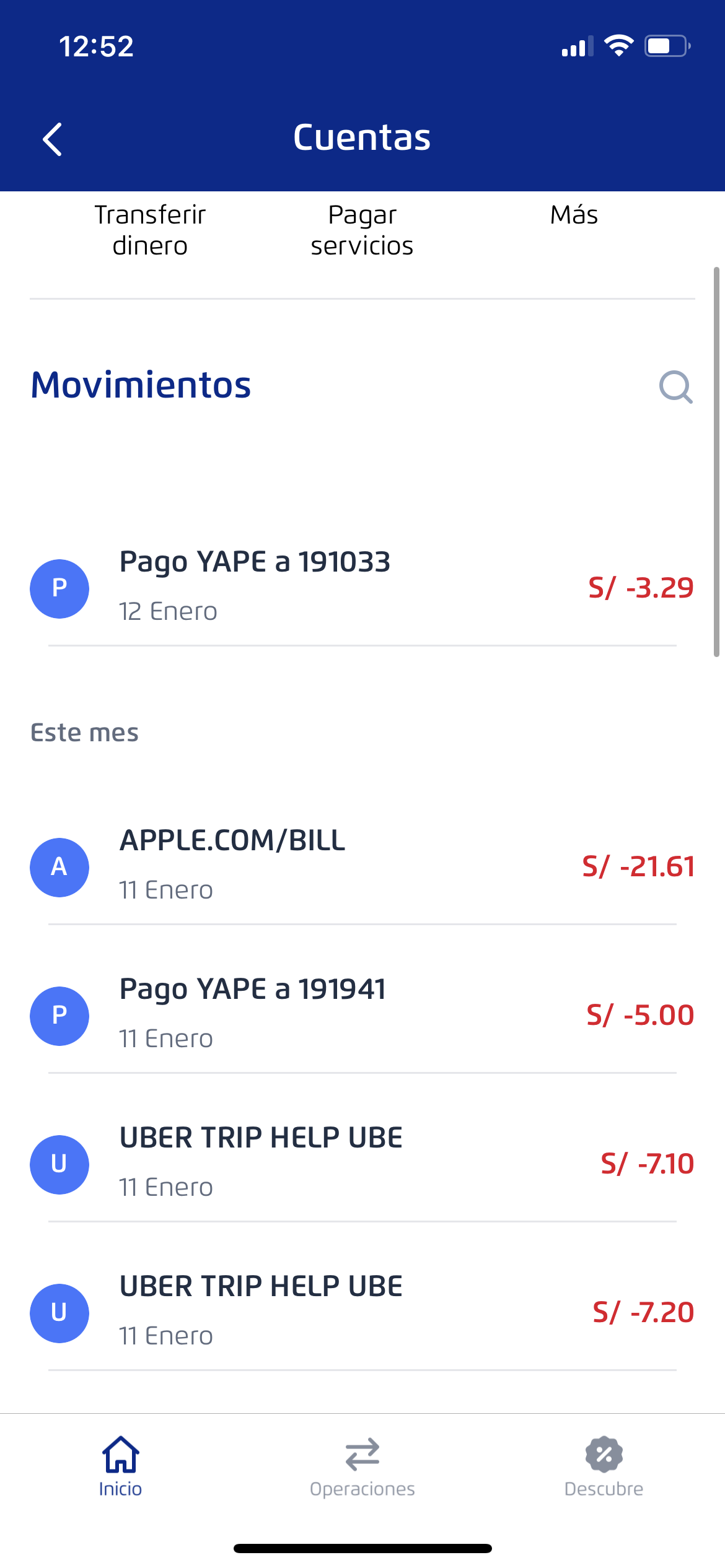Search the Movimientos list

675,387
